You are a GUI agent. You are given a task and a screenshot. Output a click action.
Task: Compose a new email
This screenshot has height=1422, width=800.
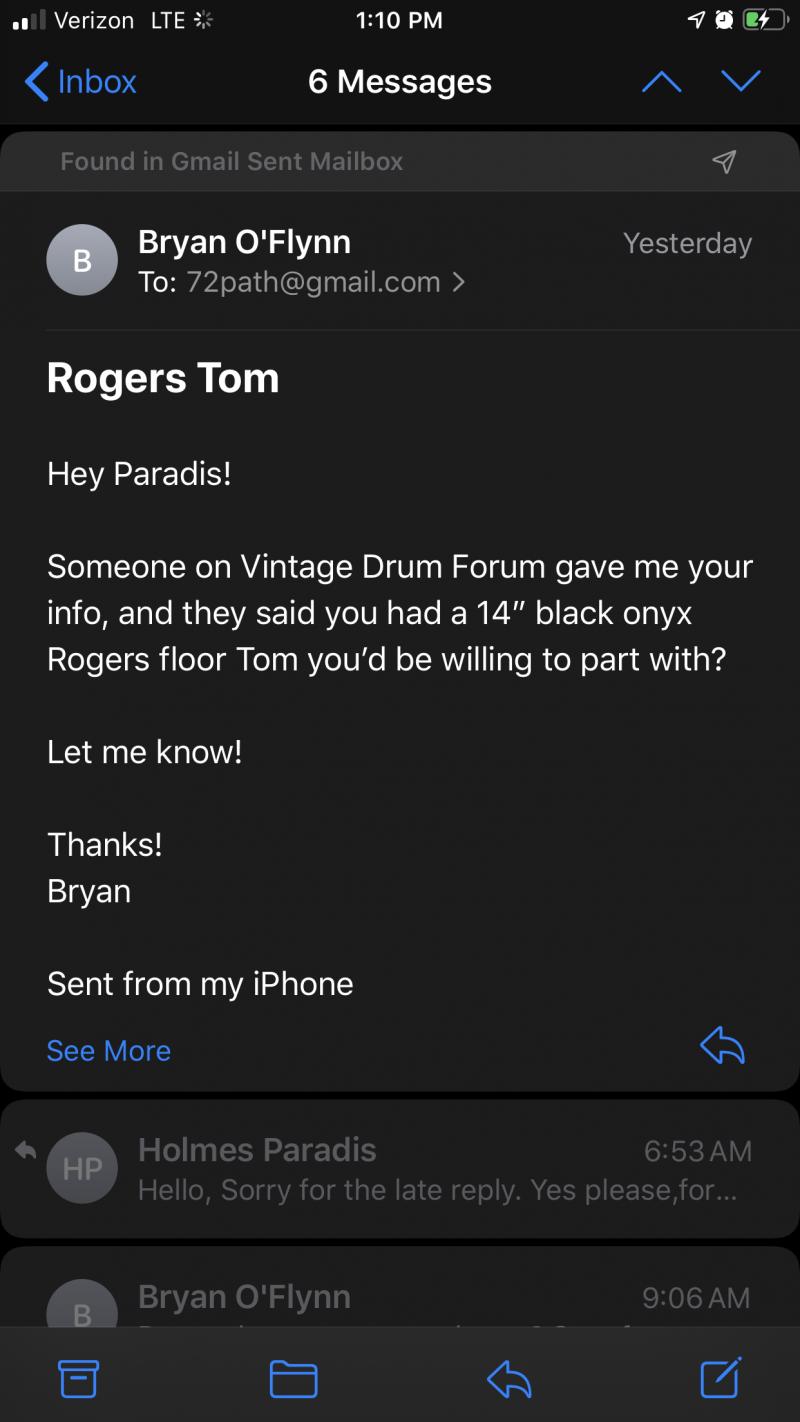point(720,1377)
